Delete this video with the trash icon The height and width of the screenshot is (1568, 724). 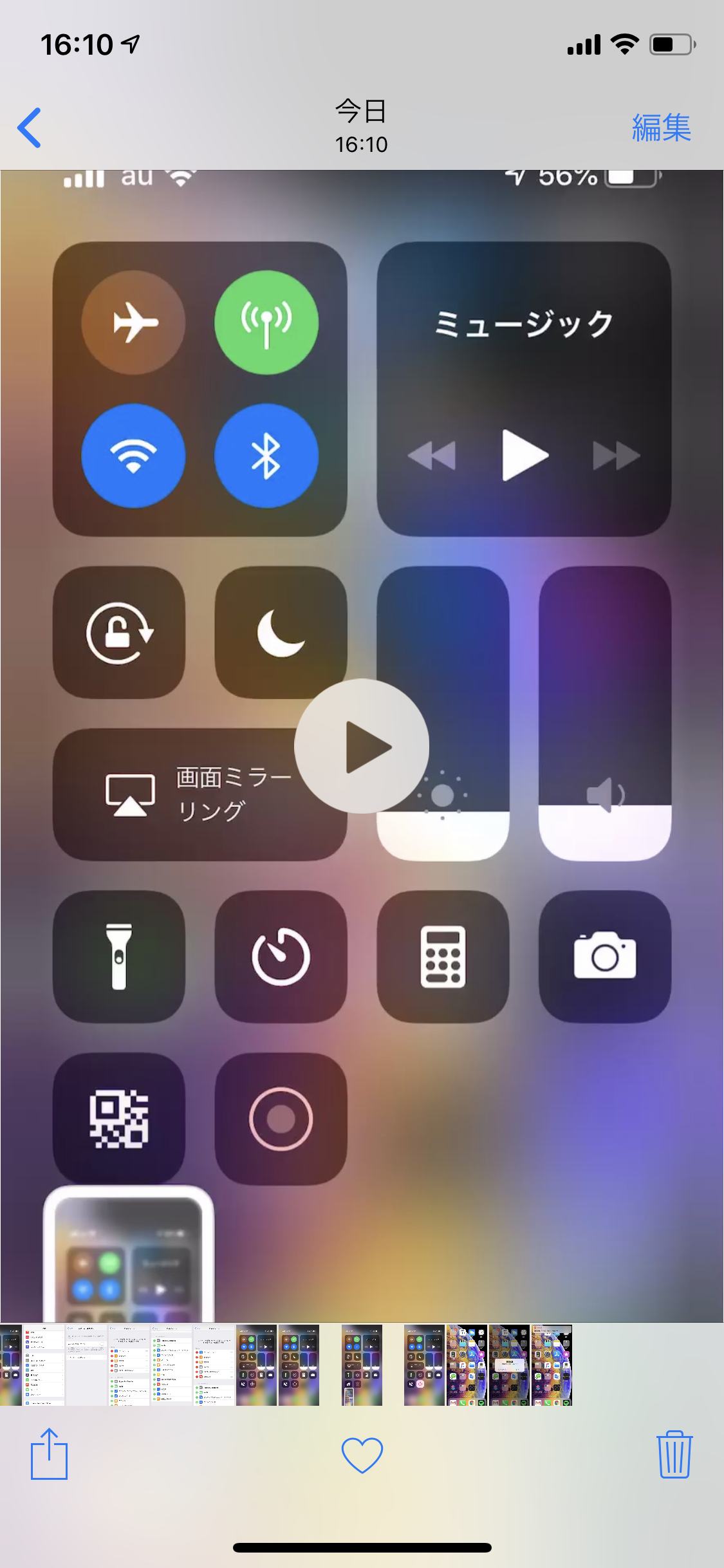674,1455
